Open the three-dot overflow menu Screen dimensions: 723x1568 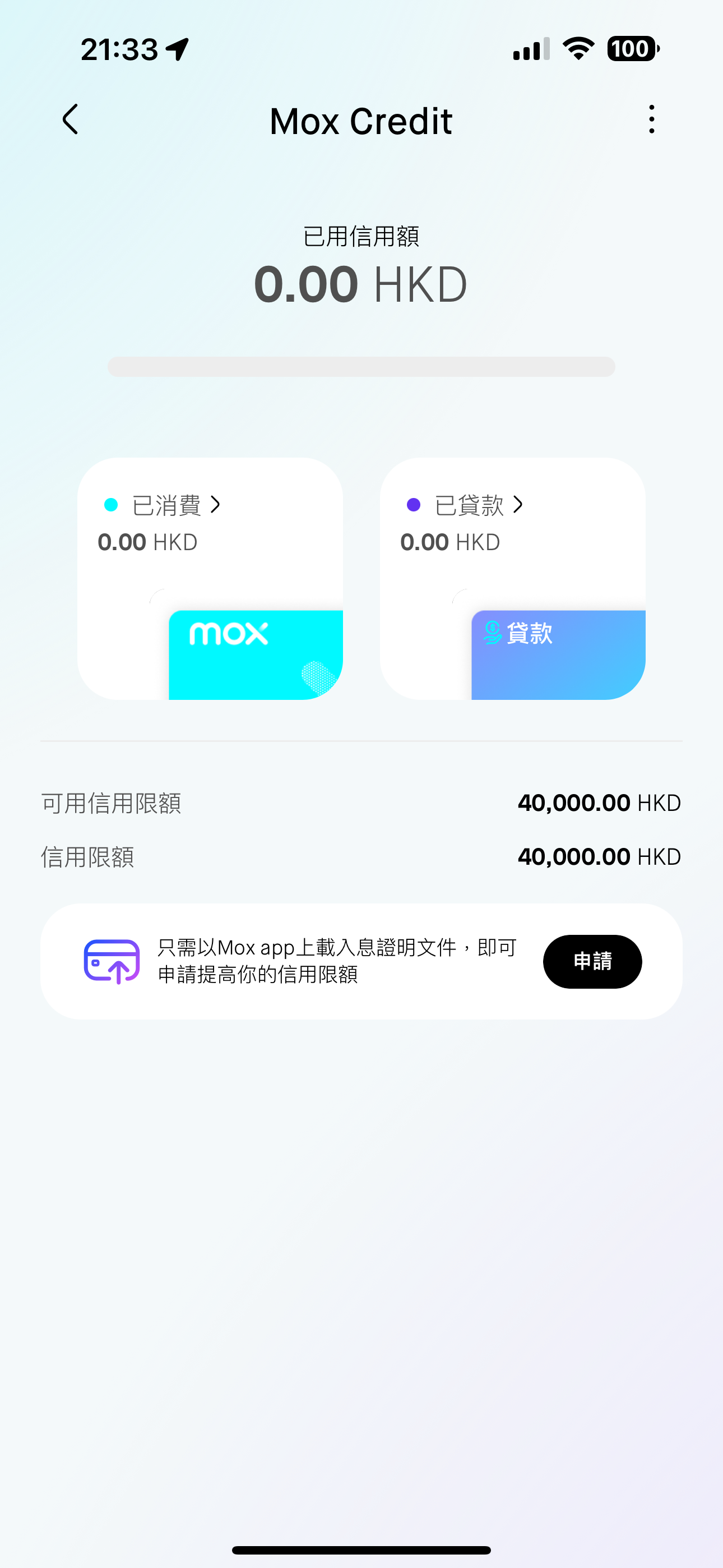[x=652, y=119]
